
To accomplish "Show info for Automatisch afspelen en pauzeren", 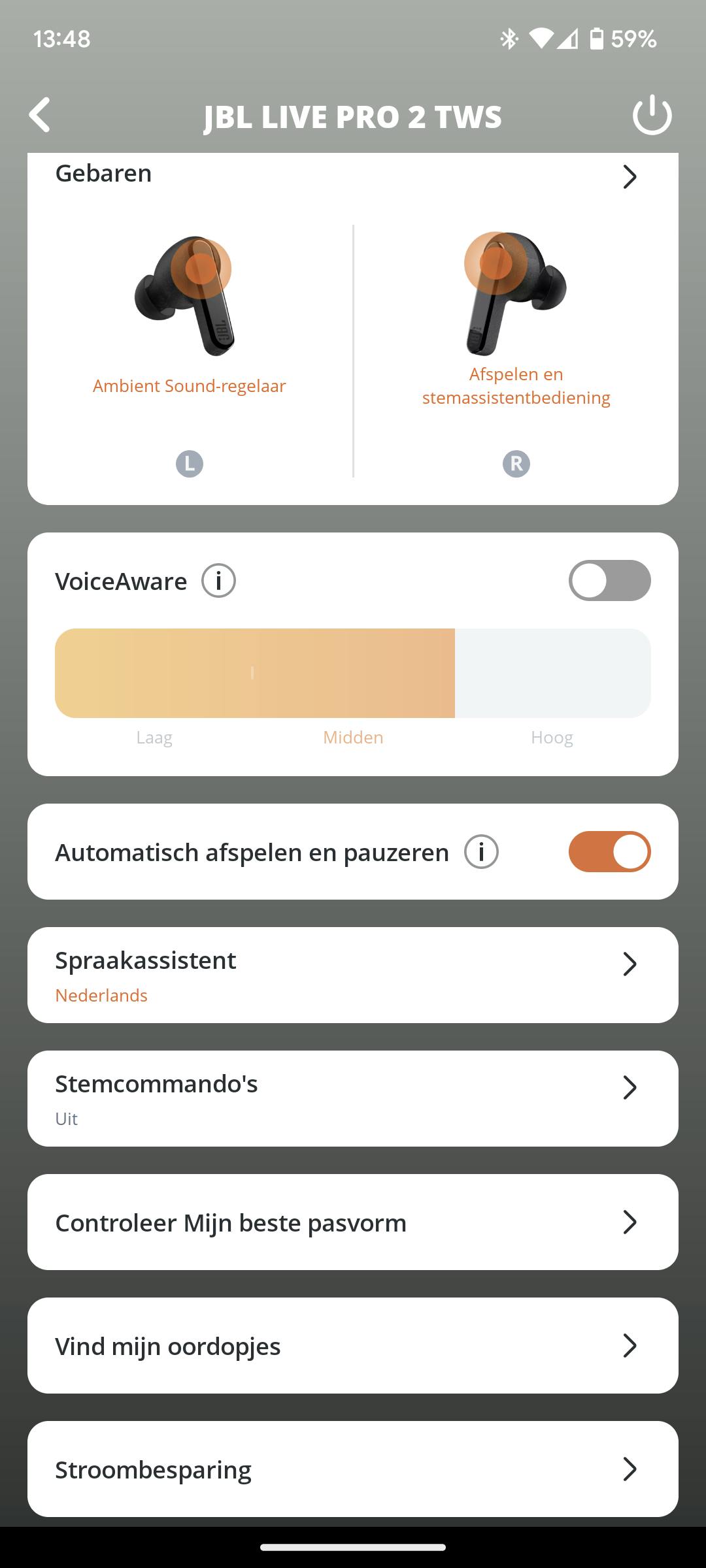I will tap(481, 852).
